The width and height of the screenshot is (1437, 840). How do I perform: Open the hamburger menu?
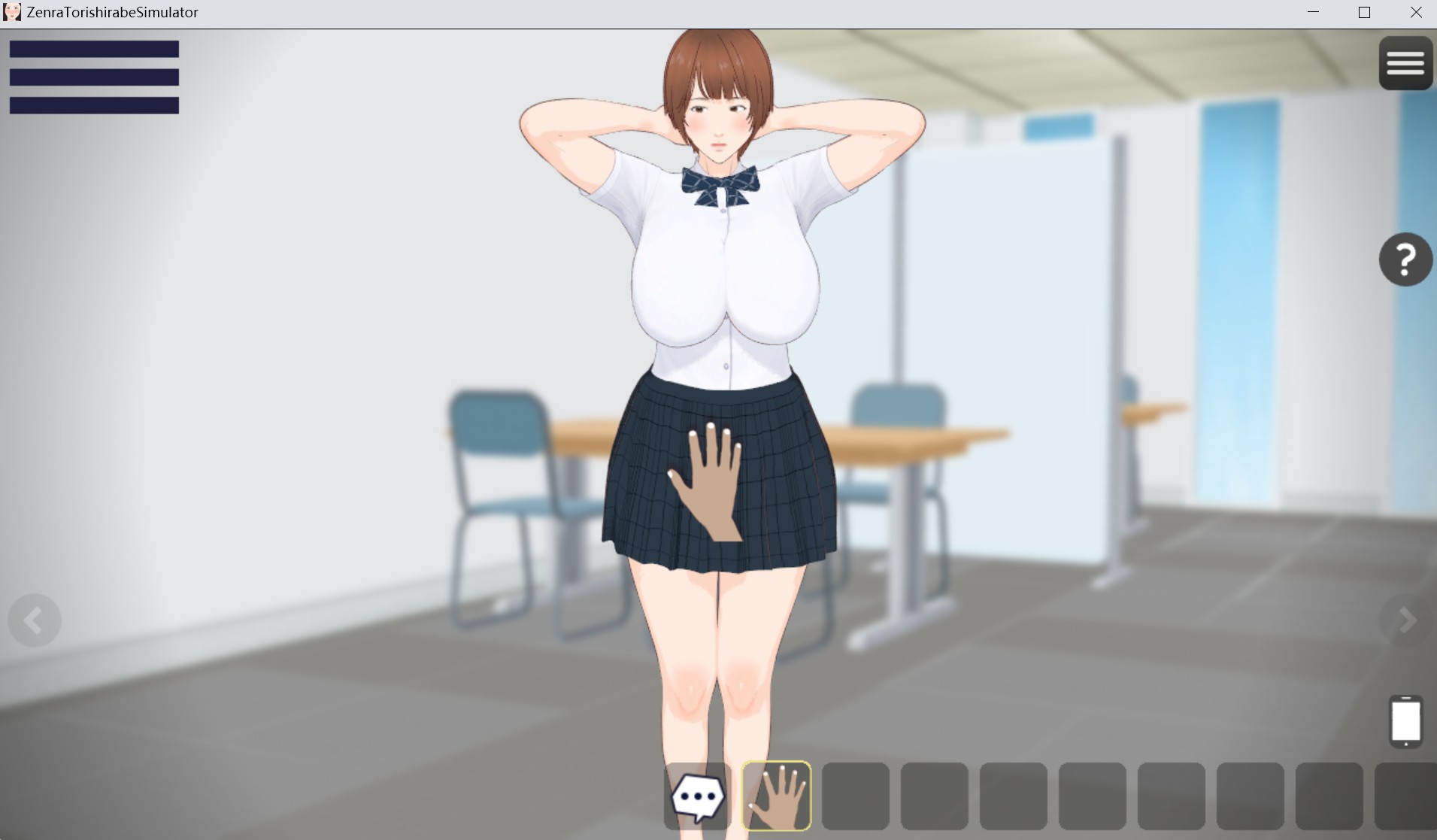[1405, 63]
